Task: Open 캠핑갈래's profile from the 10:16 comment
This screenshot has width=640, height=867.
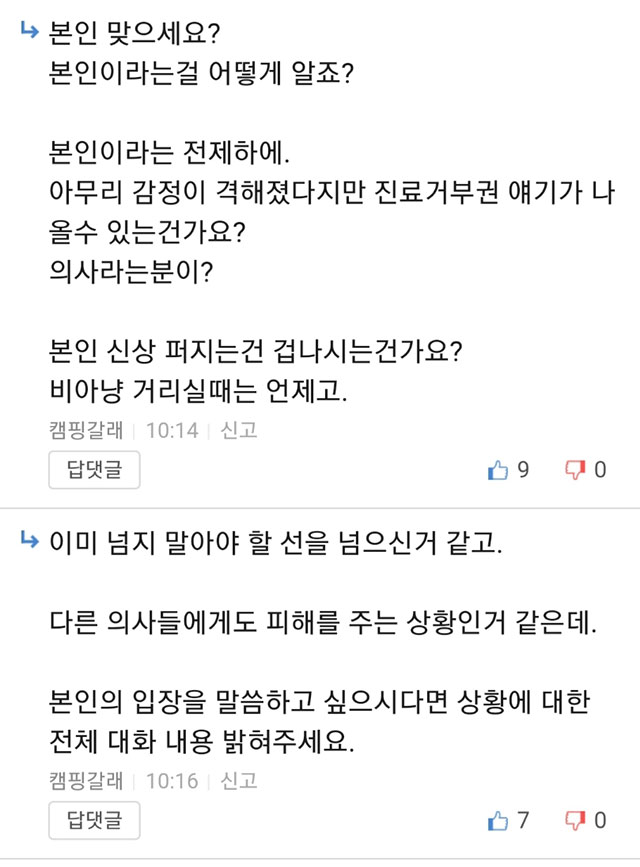Action: [86, 781]
